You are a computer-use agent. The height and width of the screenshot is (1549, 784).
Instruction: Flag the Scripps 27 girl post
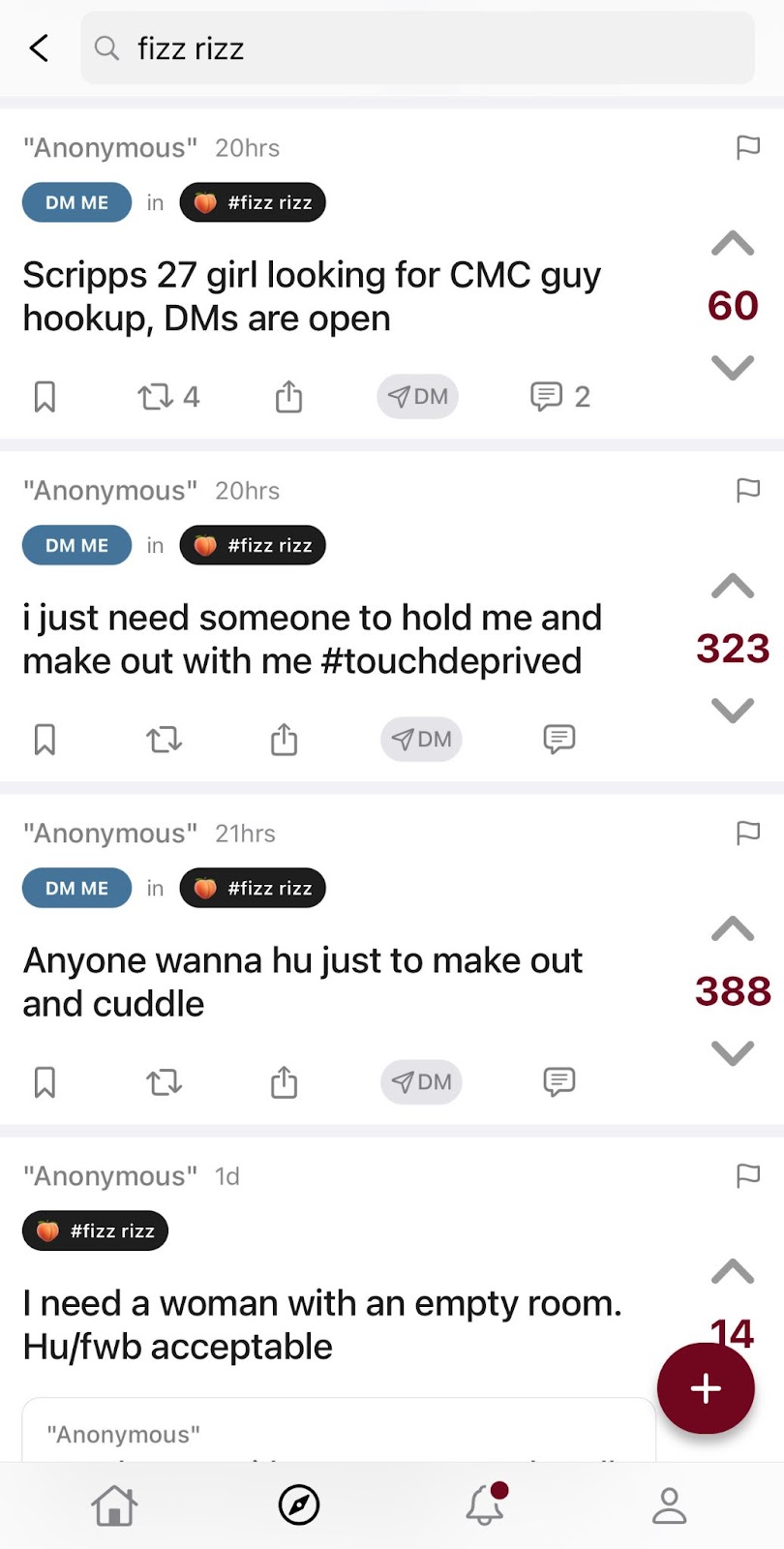click(x=747, y=147)
